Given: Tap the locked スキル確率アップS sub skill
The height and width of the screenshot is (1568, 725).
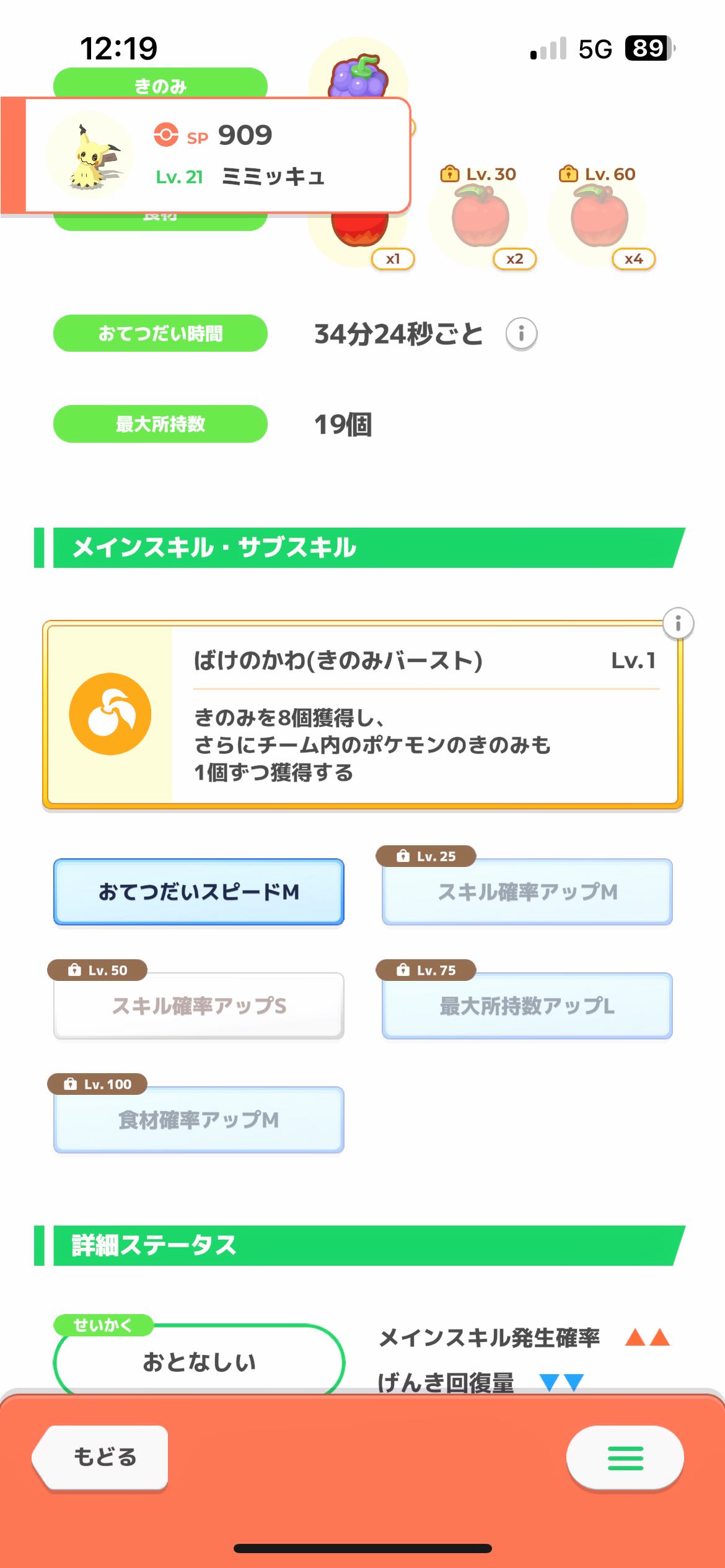Looking at the screenshot, I should click(199, 1006).
